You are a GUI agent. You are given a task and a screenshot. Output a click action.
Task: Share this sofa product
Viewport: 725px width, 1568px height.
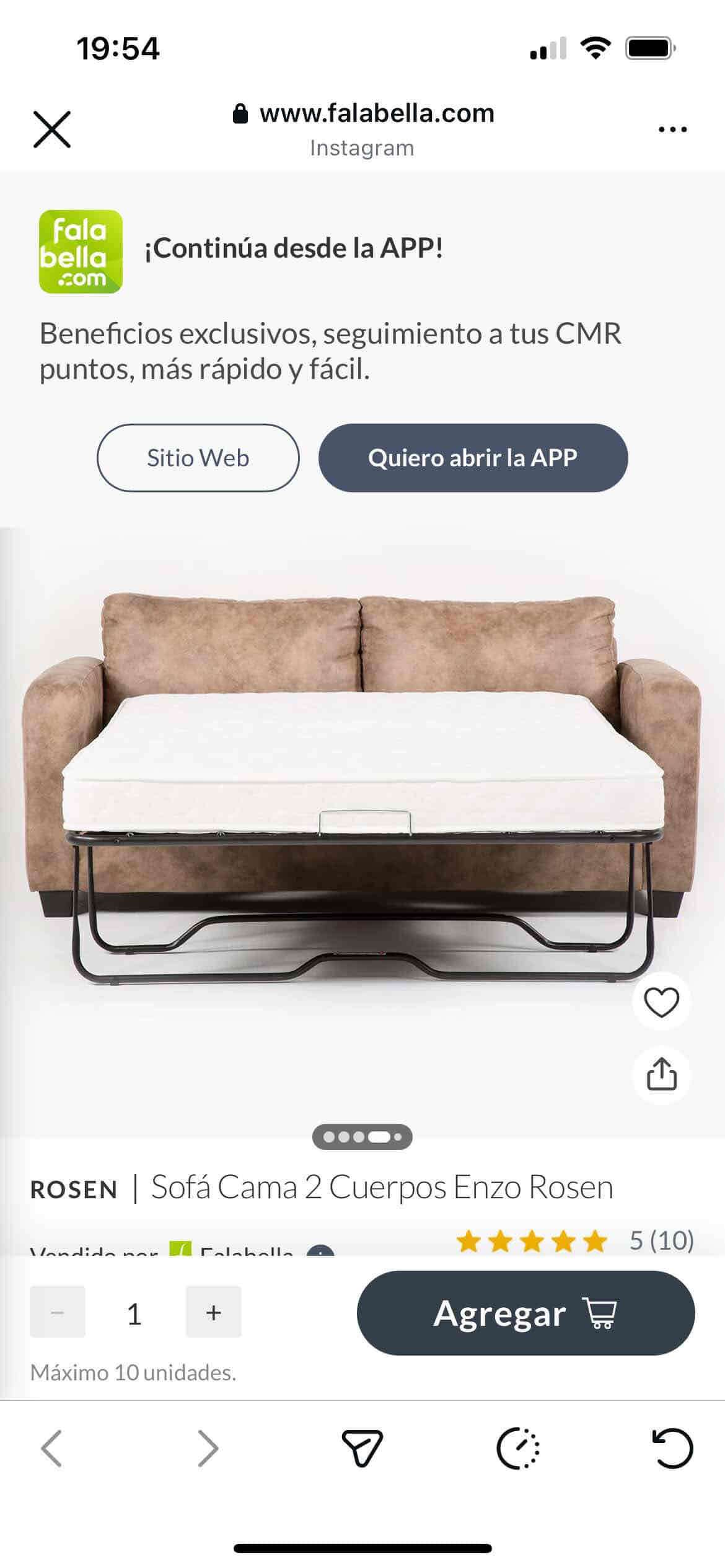click(661, 1074)
